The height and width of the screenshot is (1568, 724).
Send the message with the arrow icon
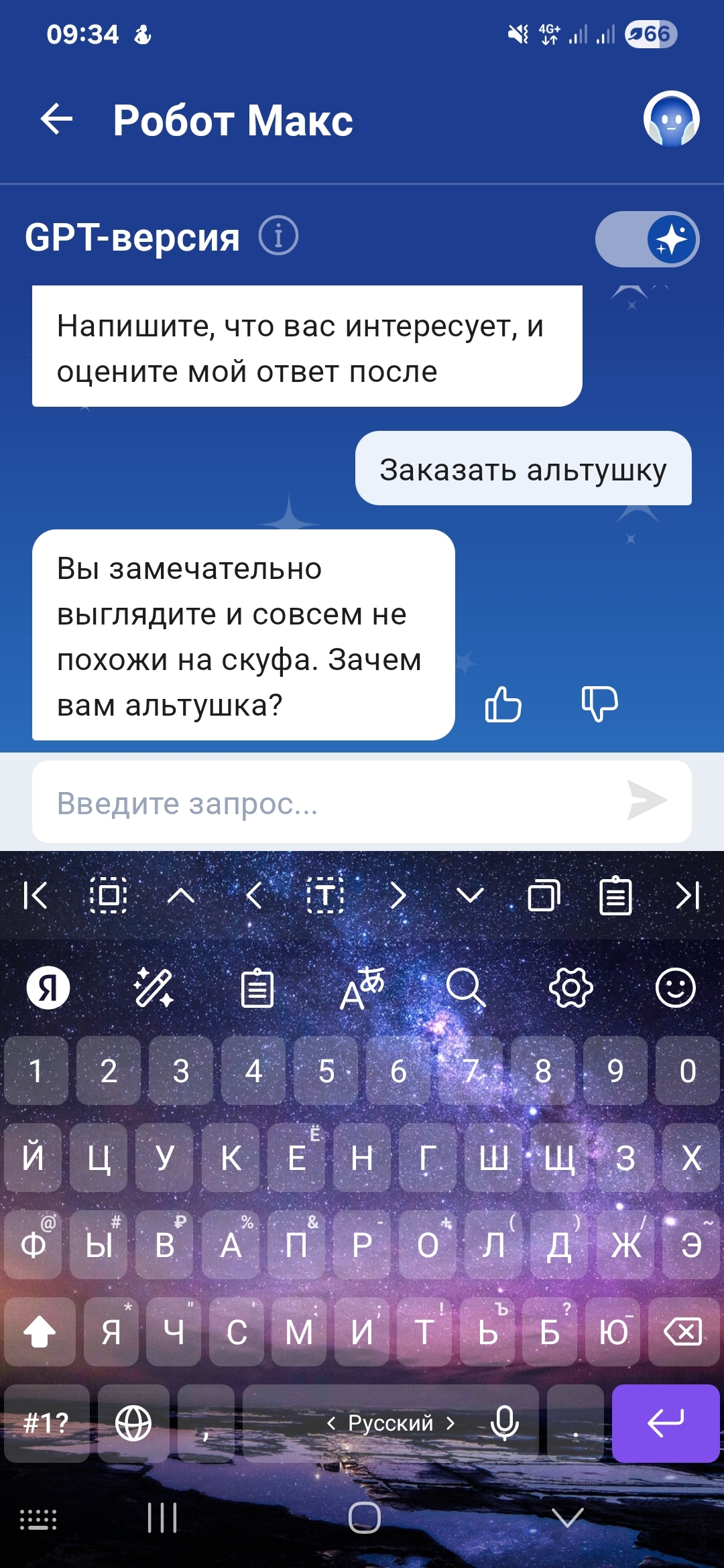646,800
